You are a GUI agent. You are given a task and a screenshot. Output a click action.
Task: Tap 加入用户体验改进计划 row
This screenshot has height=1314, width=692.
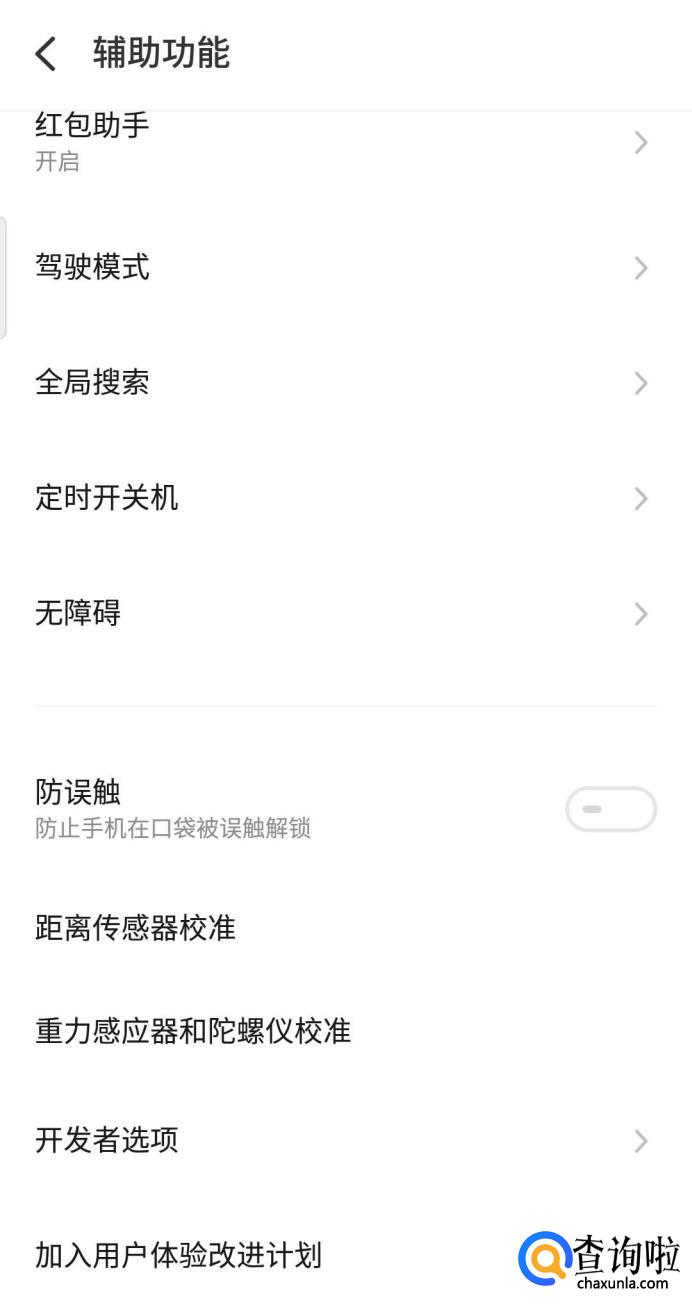[x=179, y=1255]
